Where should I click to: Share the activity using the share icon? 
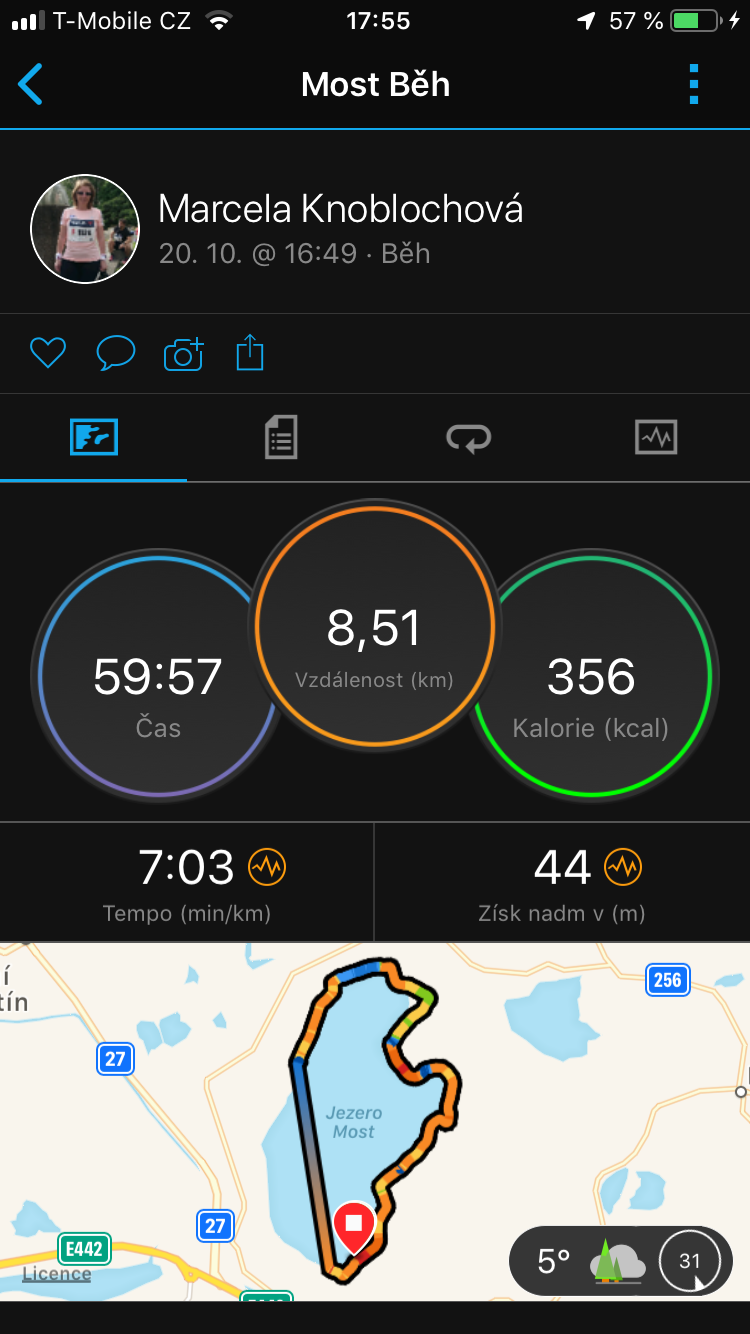pyautogui.click(x=250, y=353)
